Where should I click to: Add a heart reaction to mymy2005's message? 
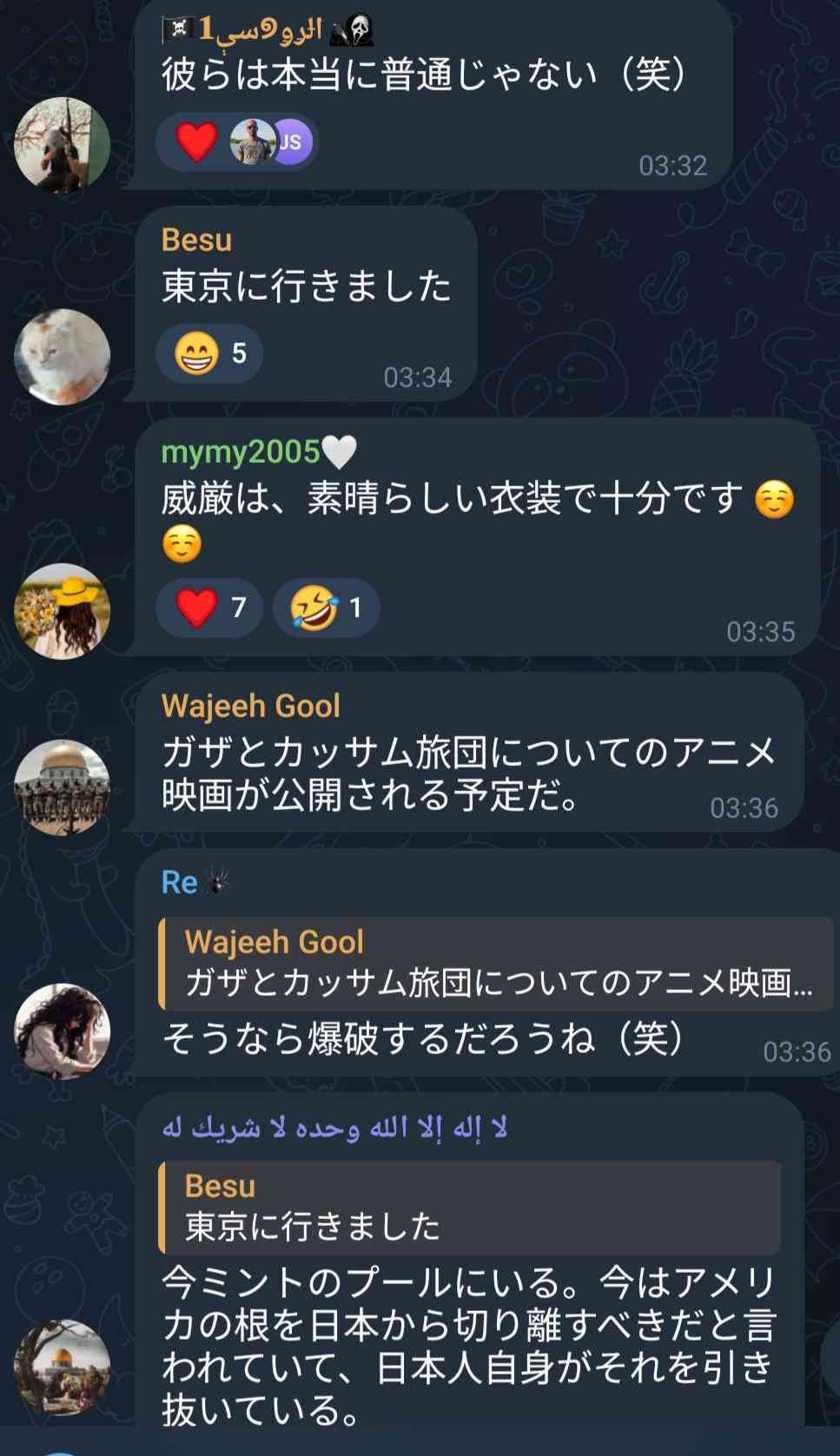point(209,608)
